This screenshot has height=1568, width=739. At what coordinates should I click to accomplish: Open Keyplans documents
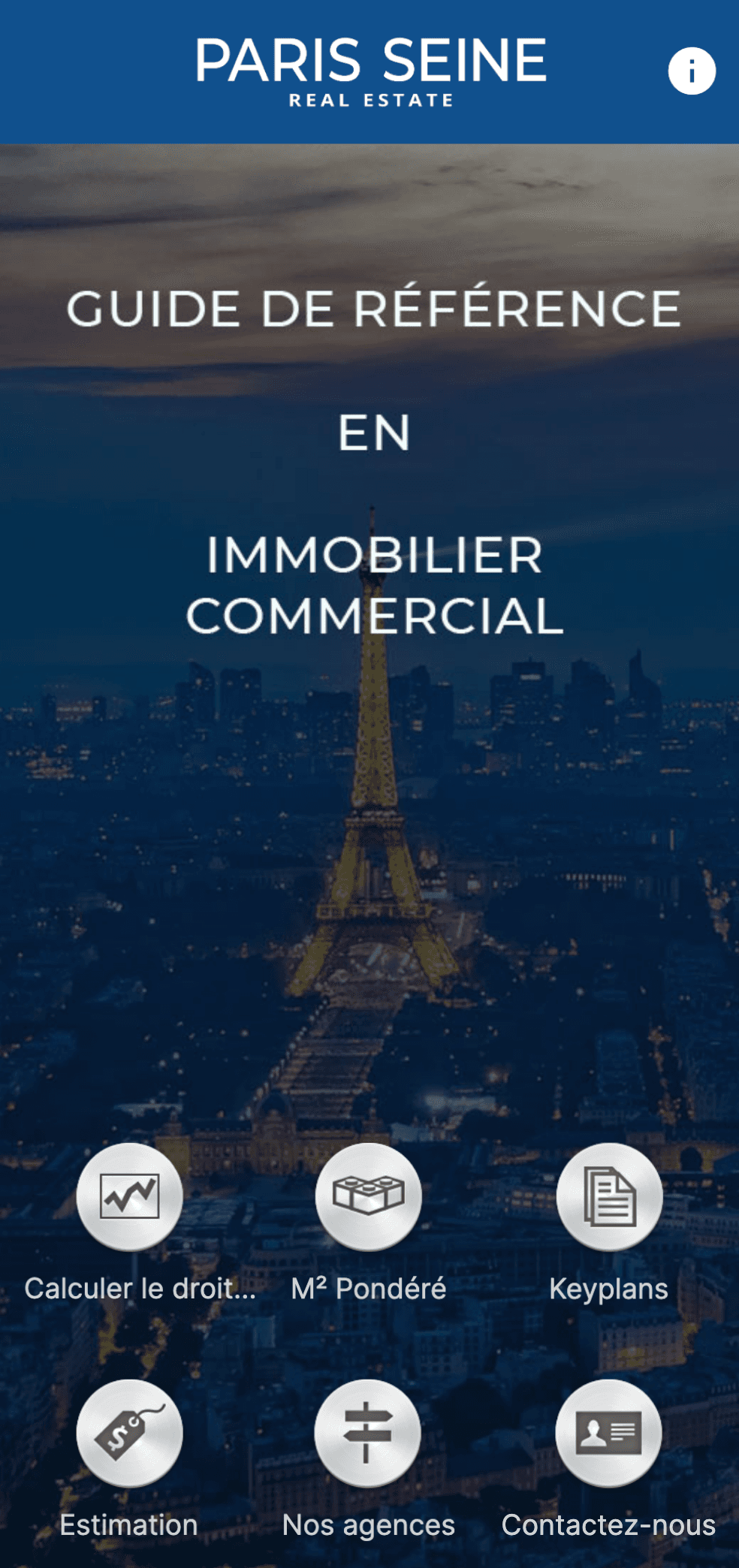(609, 1197)
